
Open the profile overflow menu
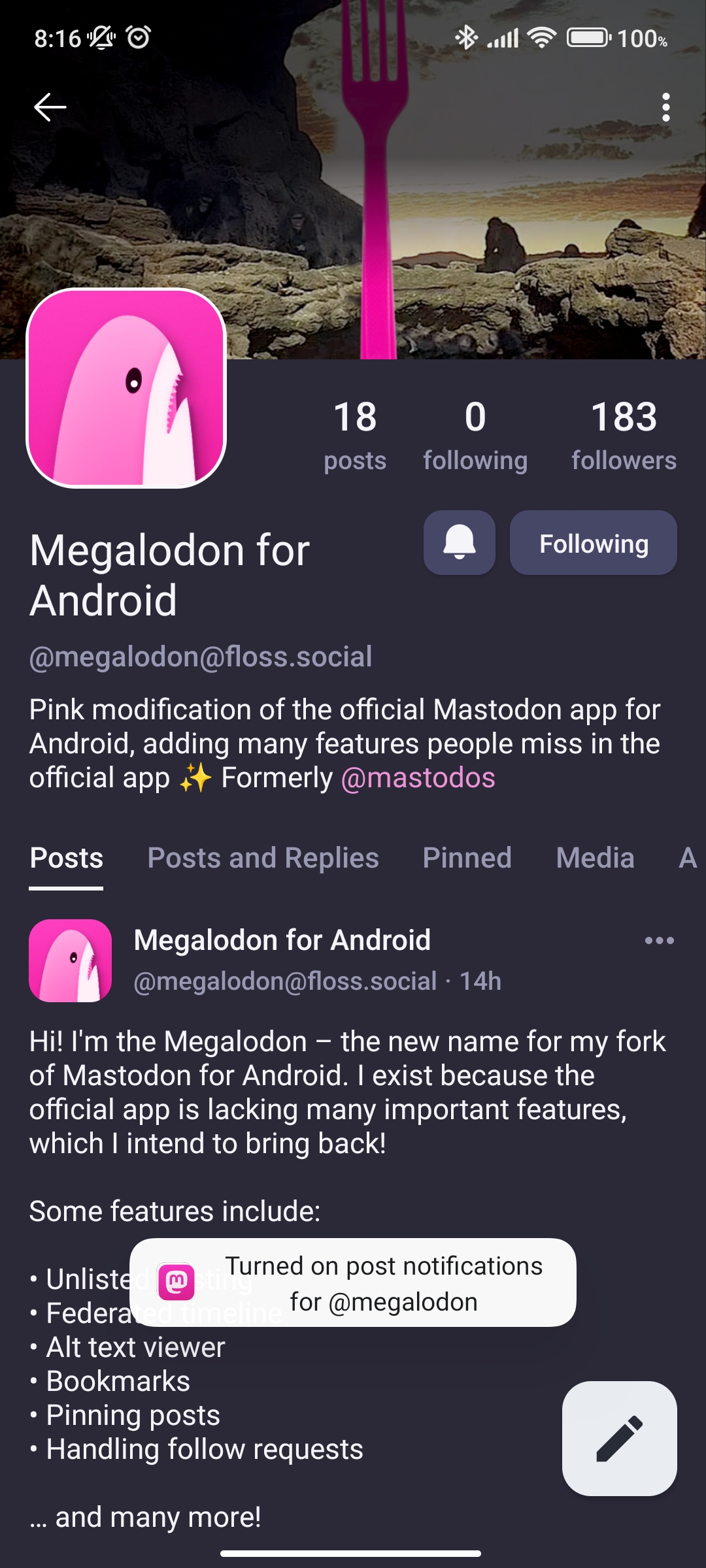pos(665,107)
